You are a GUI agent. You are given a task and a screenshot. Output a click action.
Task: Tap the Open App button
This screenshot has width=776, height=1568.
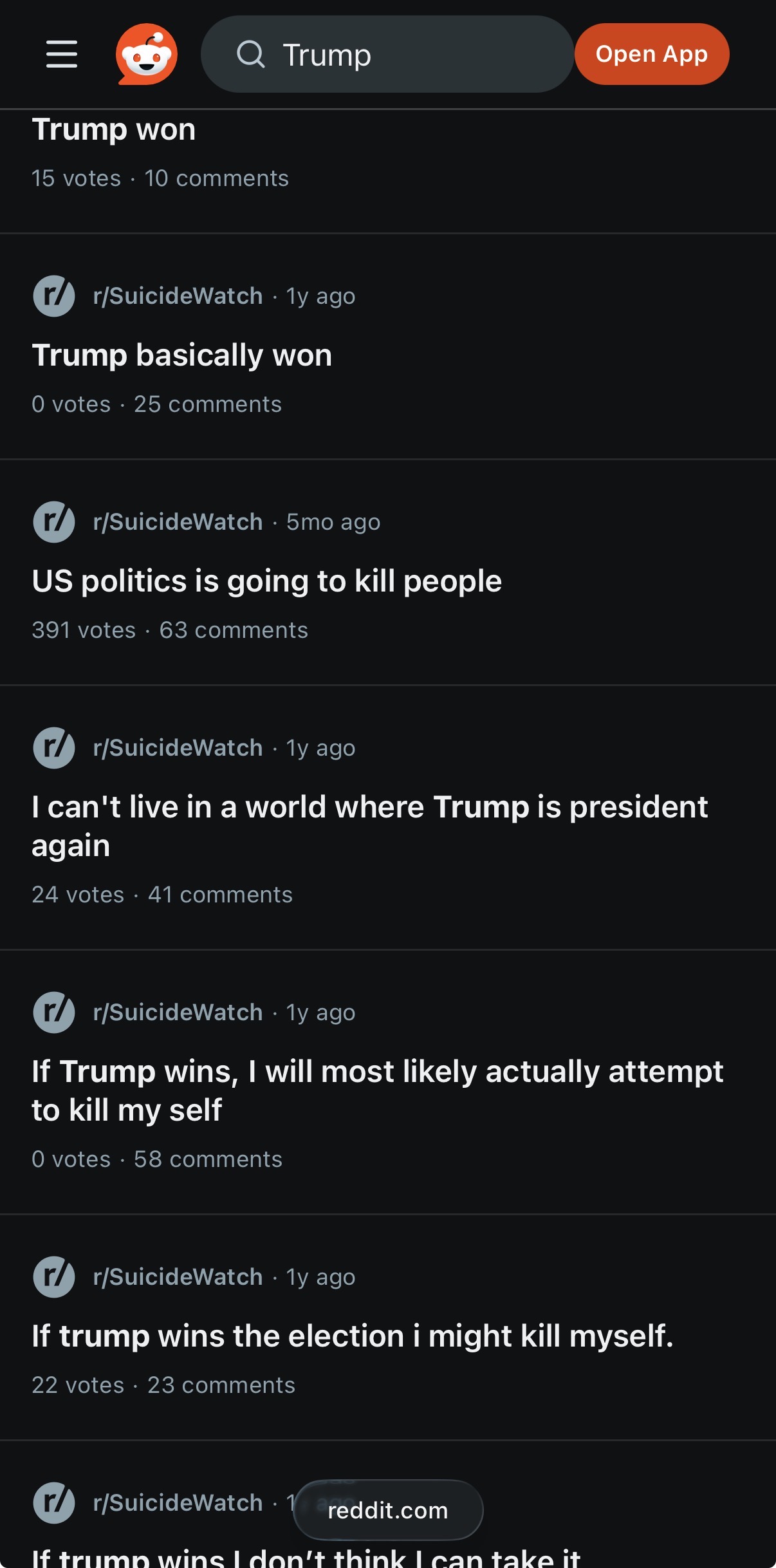point(651,54)
